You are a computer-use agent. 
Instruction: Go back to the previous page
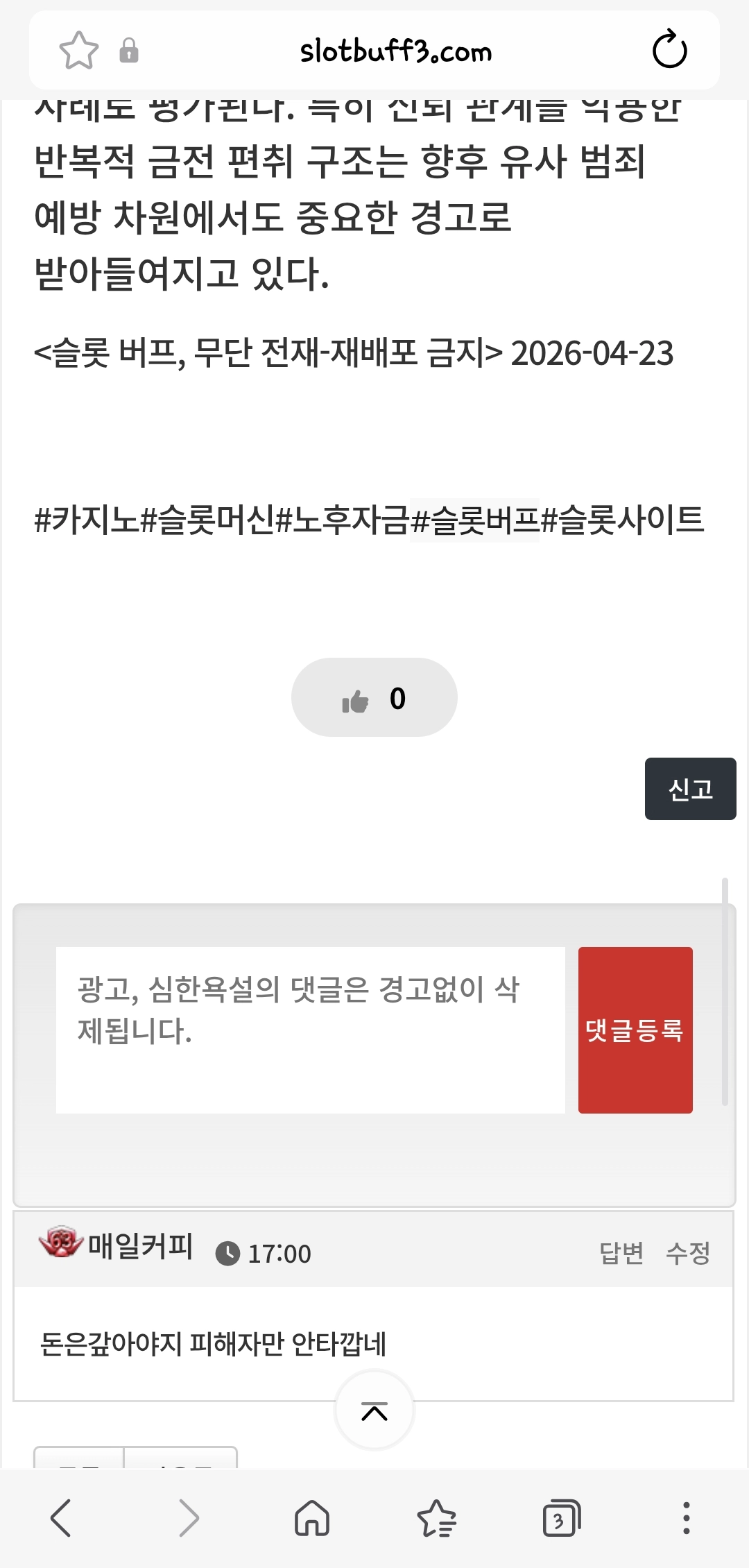(61, 1518)
